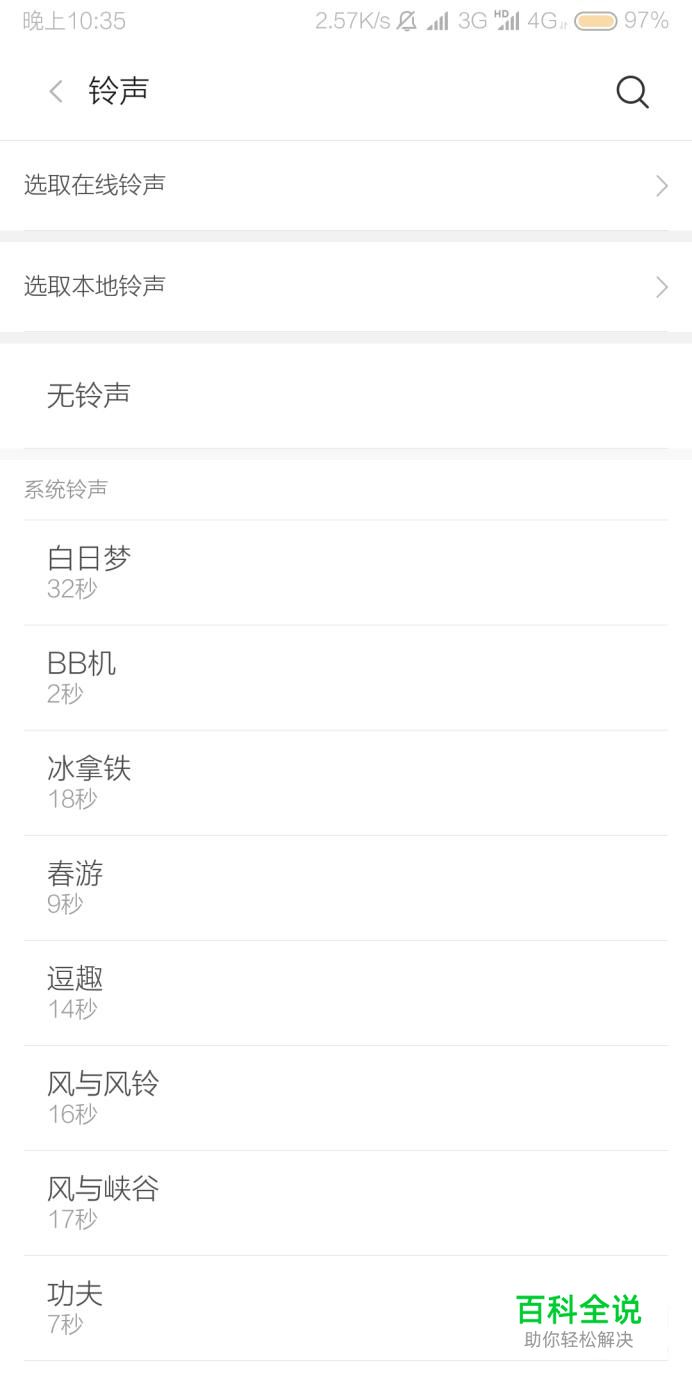
Task: Choose the 白日梦 ringtone
Action: (346, 573)
